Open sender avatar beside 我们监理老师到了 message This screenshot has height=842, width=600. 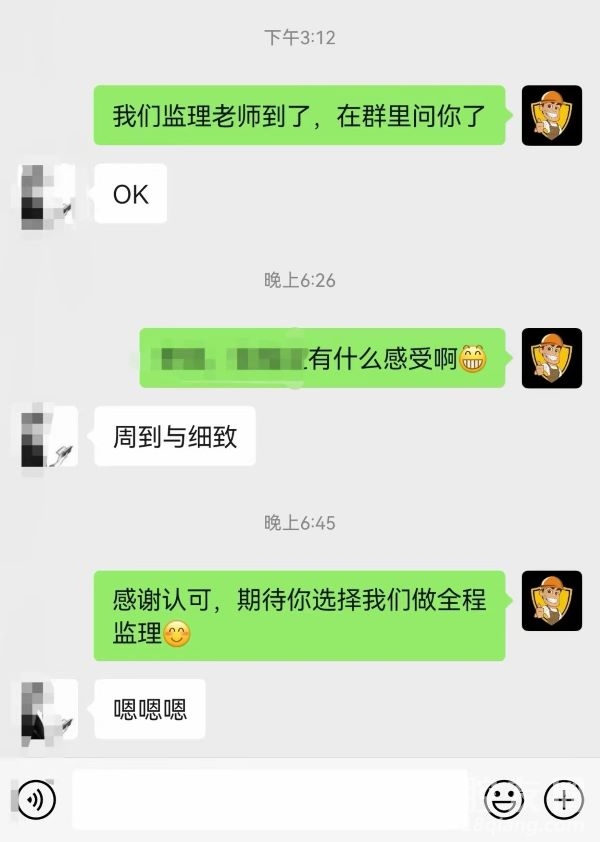(551, 115)
